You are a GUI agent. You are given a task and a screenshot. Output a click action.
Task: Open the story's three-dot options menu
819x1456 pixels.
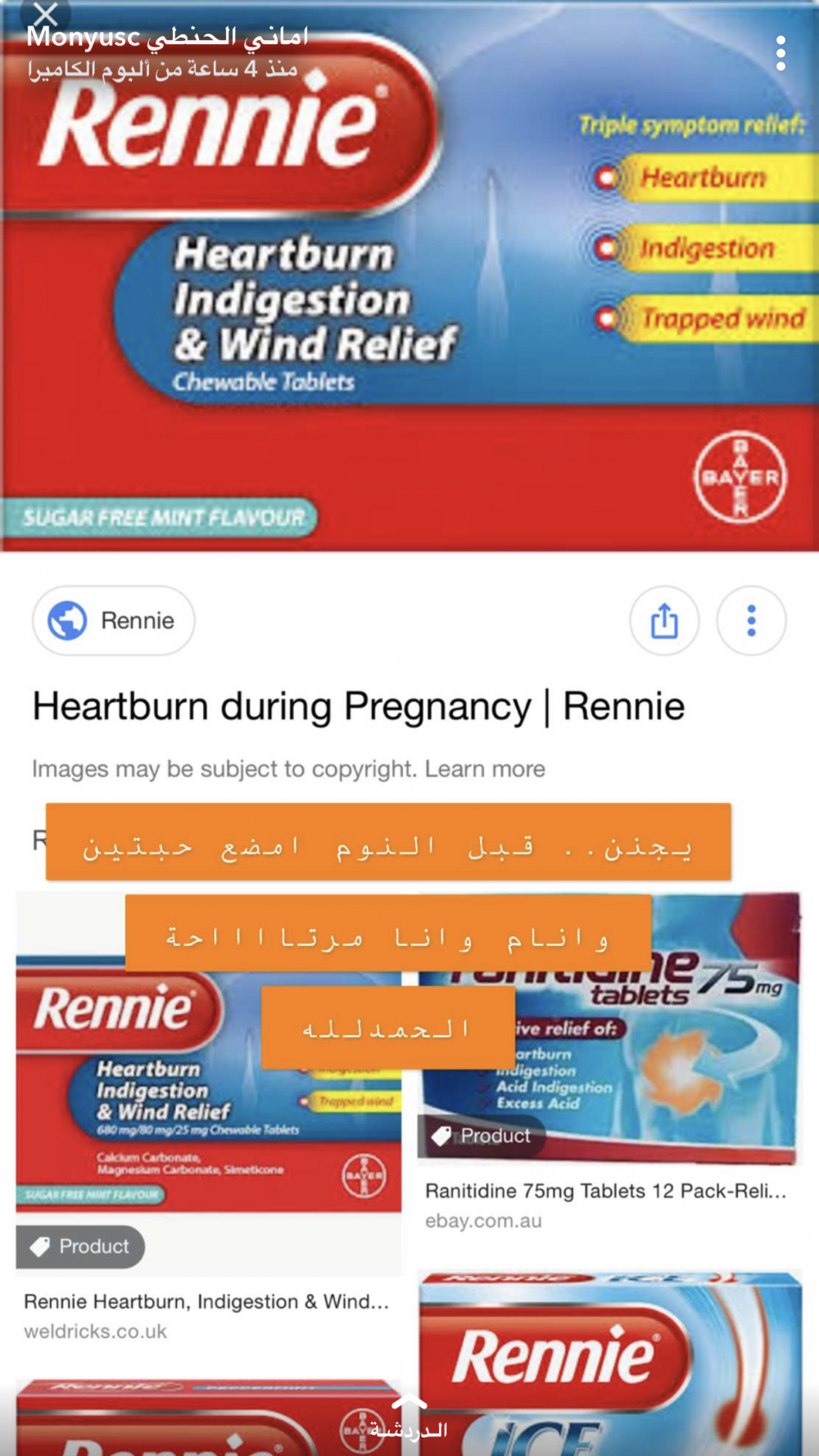tap(781, 53)
